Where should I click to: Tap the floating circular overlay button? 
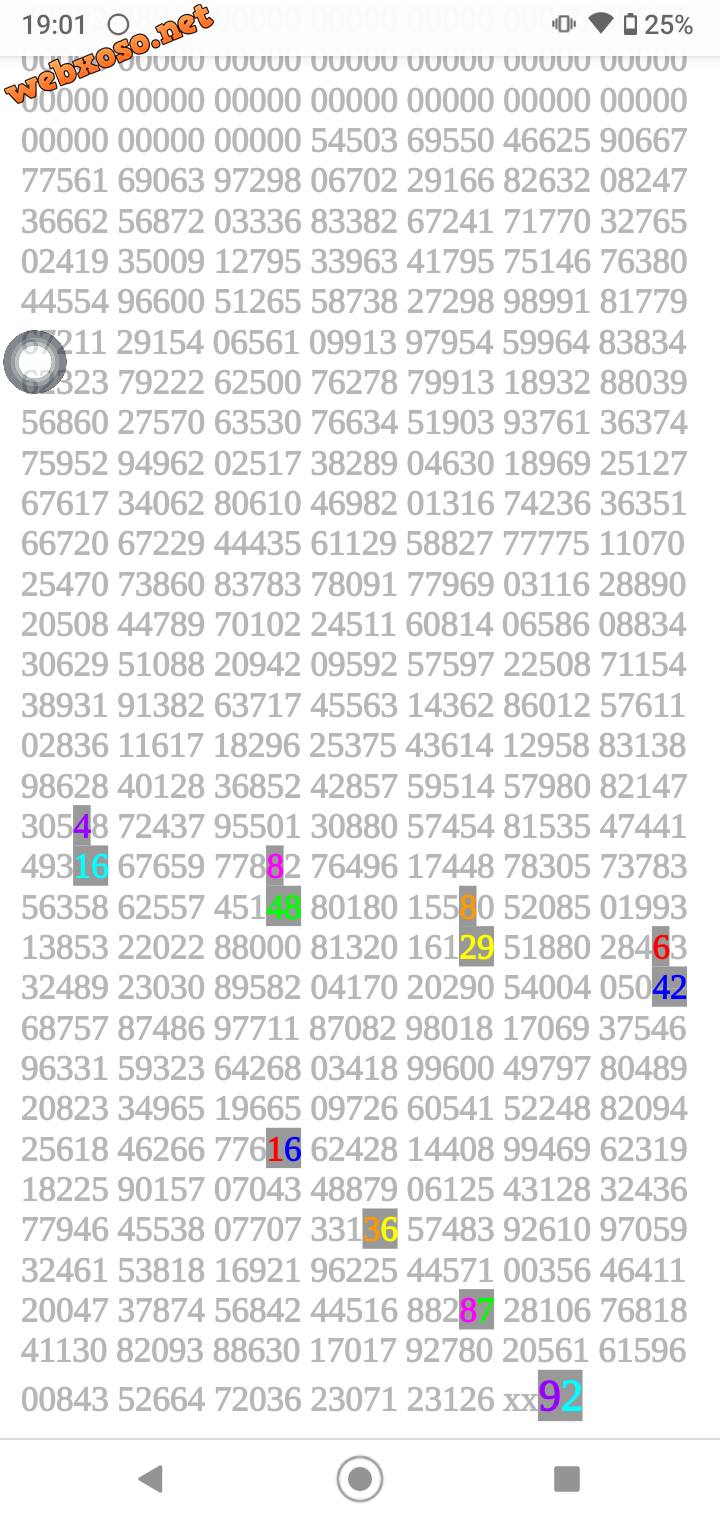click(35, 362)
